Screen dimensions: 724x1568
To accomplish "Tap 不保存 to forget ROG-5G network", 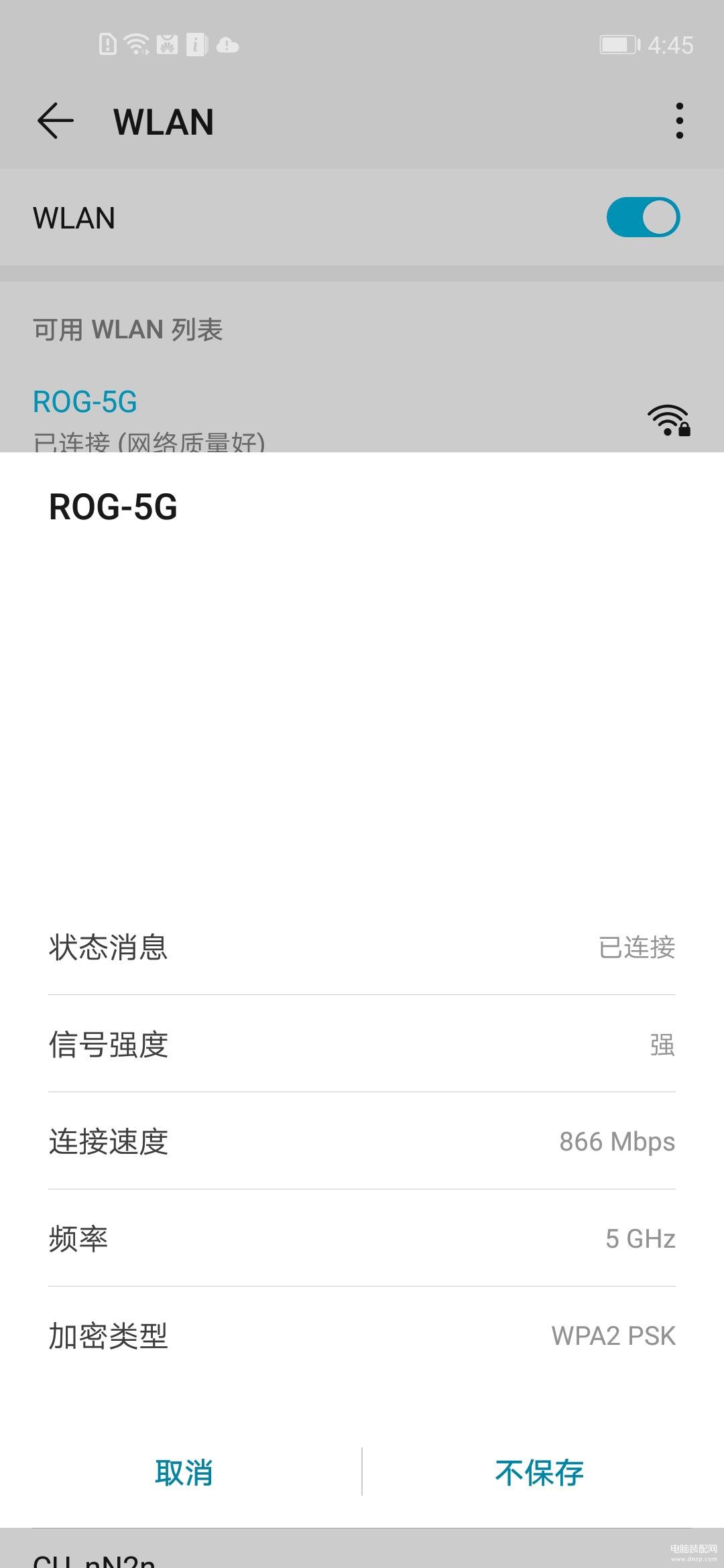I will (x=540, y=1472).
